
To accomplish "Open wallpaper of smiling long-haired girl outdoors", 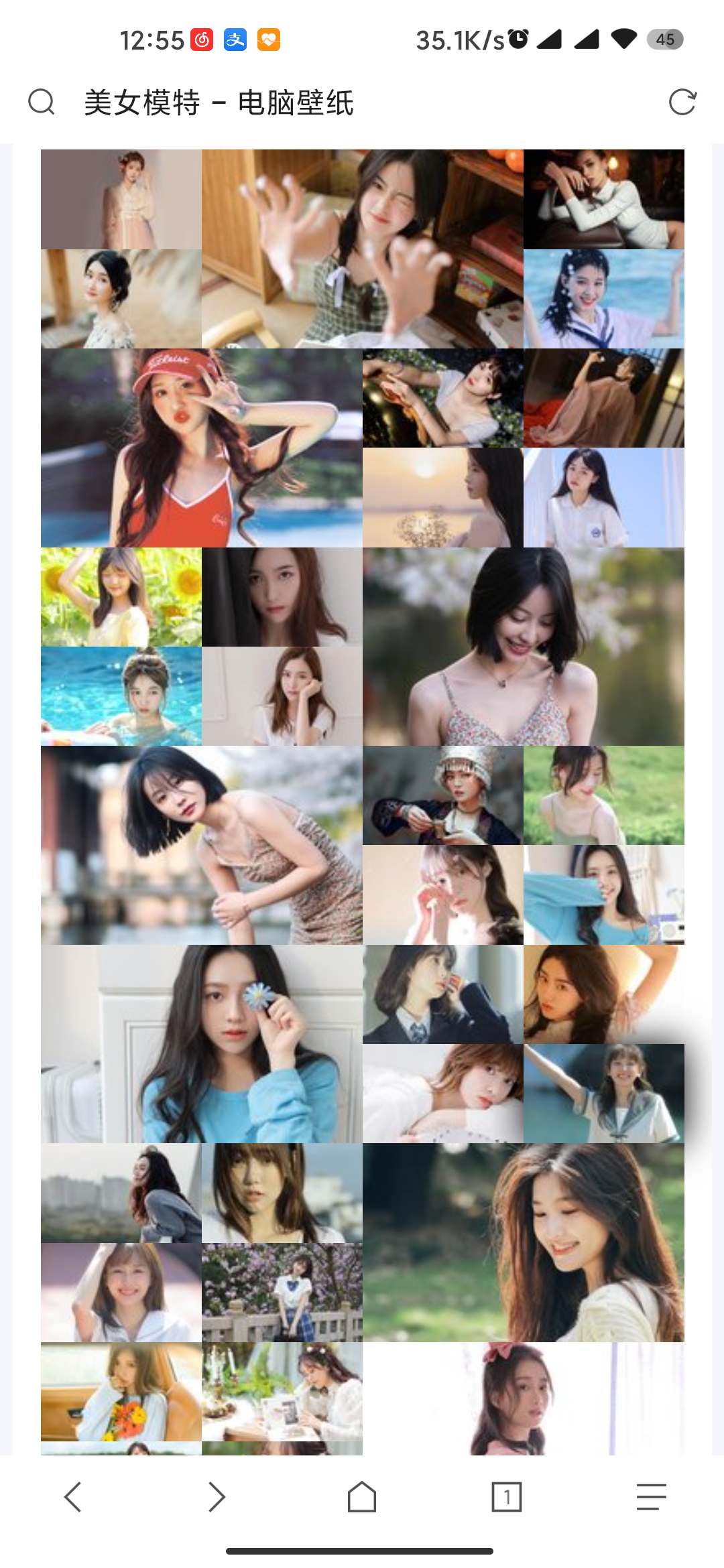I will pos(523,1242).
